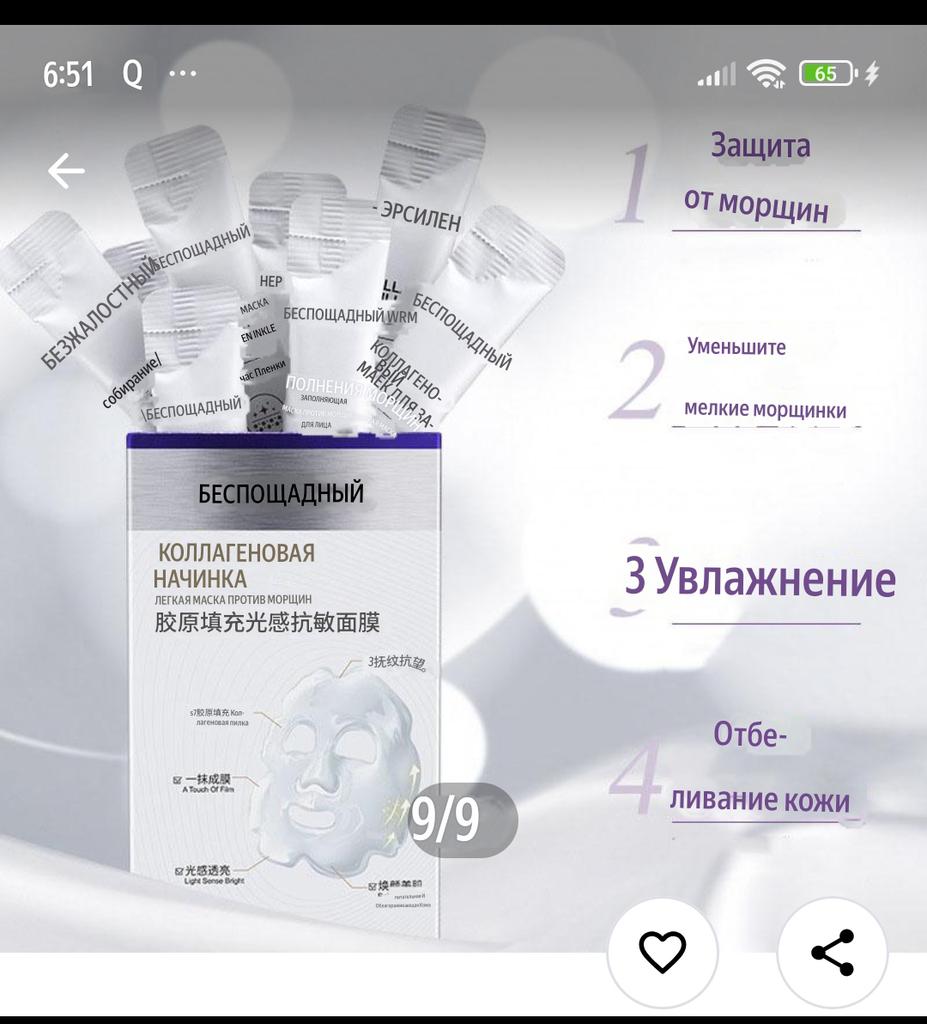
Task: Share this product
Action: click(x=832, y=951)
